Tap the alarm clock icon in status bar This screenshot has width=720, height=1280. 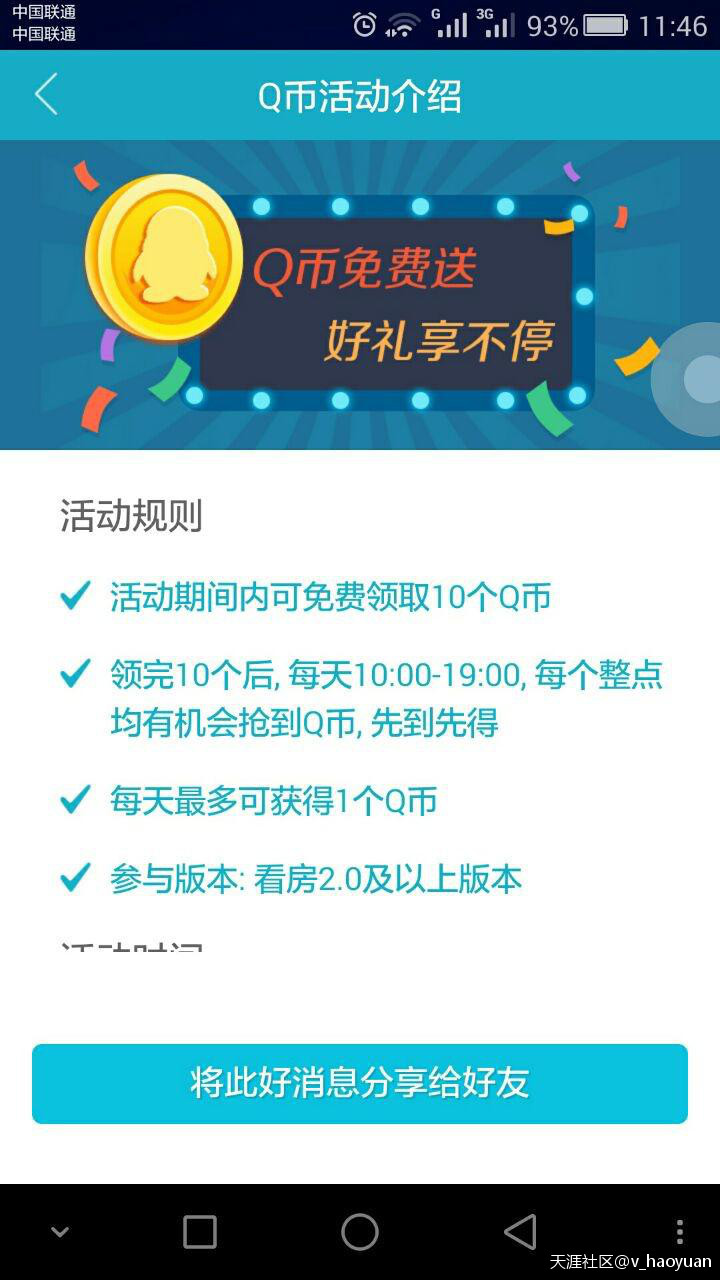pos(367,23)
